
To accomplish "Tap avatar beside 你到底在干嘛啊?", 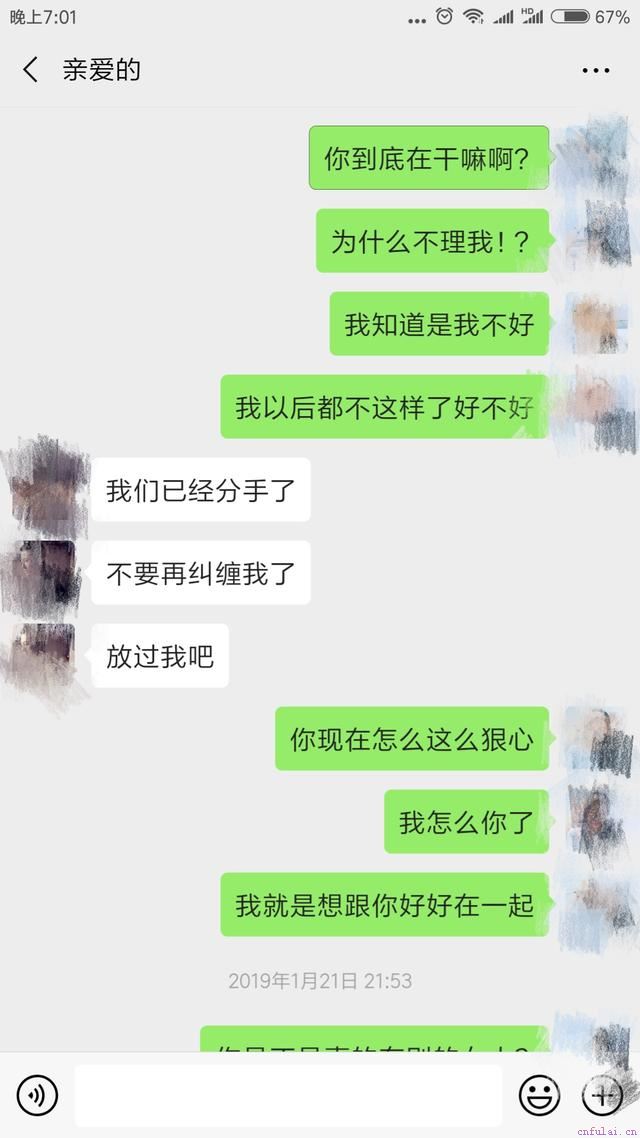I will [x=594, y=157].
